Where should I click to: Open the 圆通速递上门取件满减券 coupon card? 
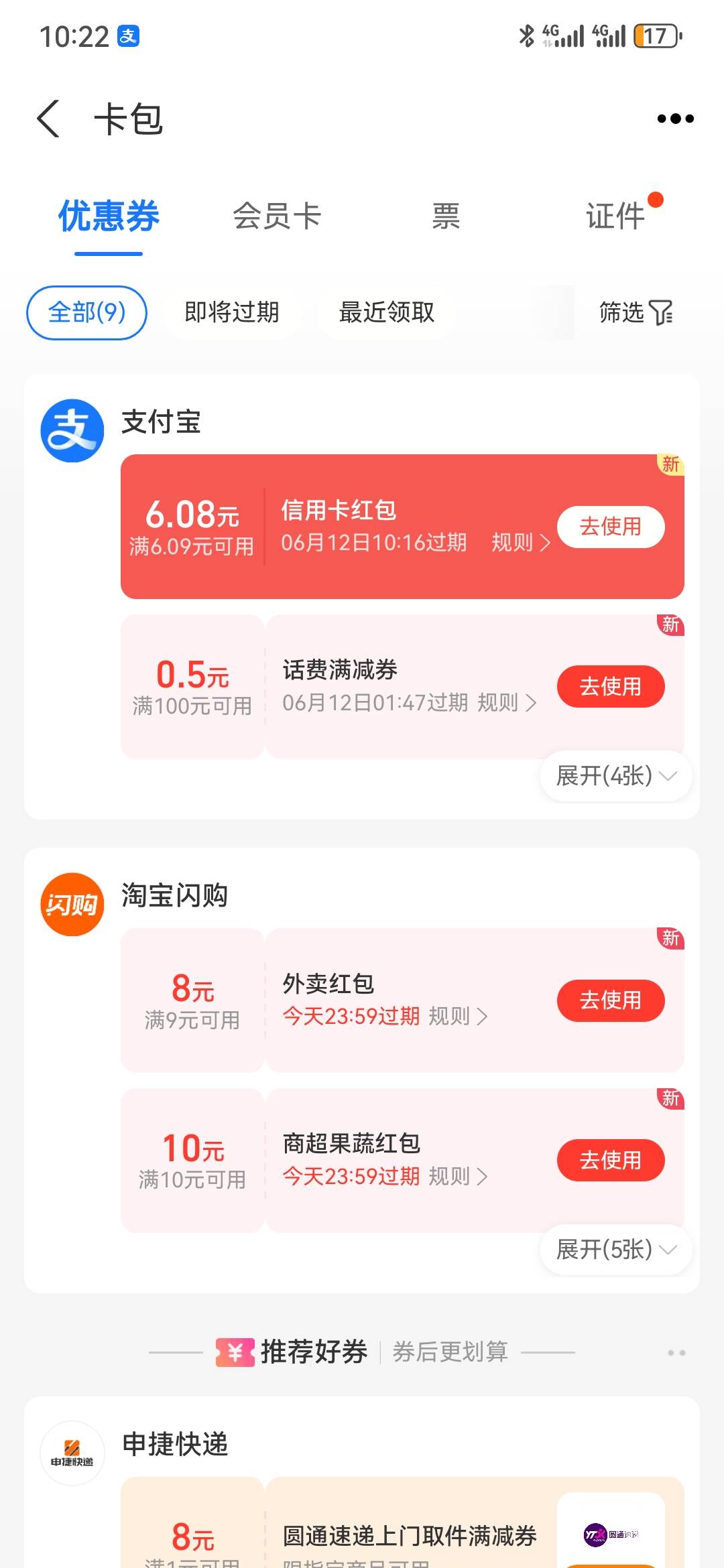click(402, 1522)
